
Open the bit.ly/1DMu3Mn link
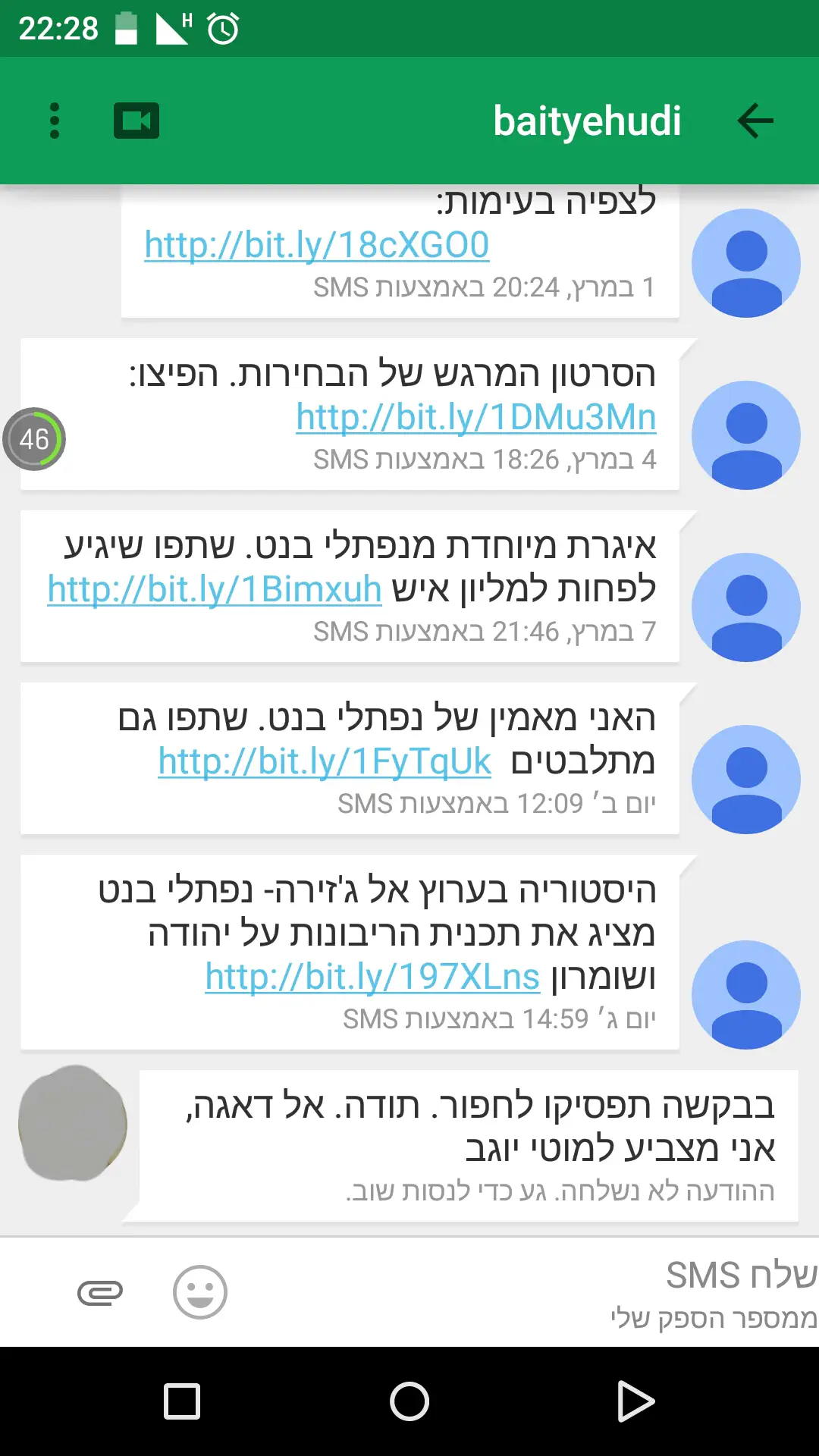[x=475, y=417]
